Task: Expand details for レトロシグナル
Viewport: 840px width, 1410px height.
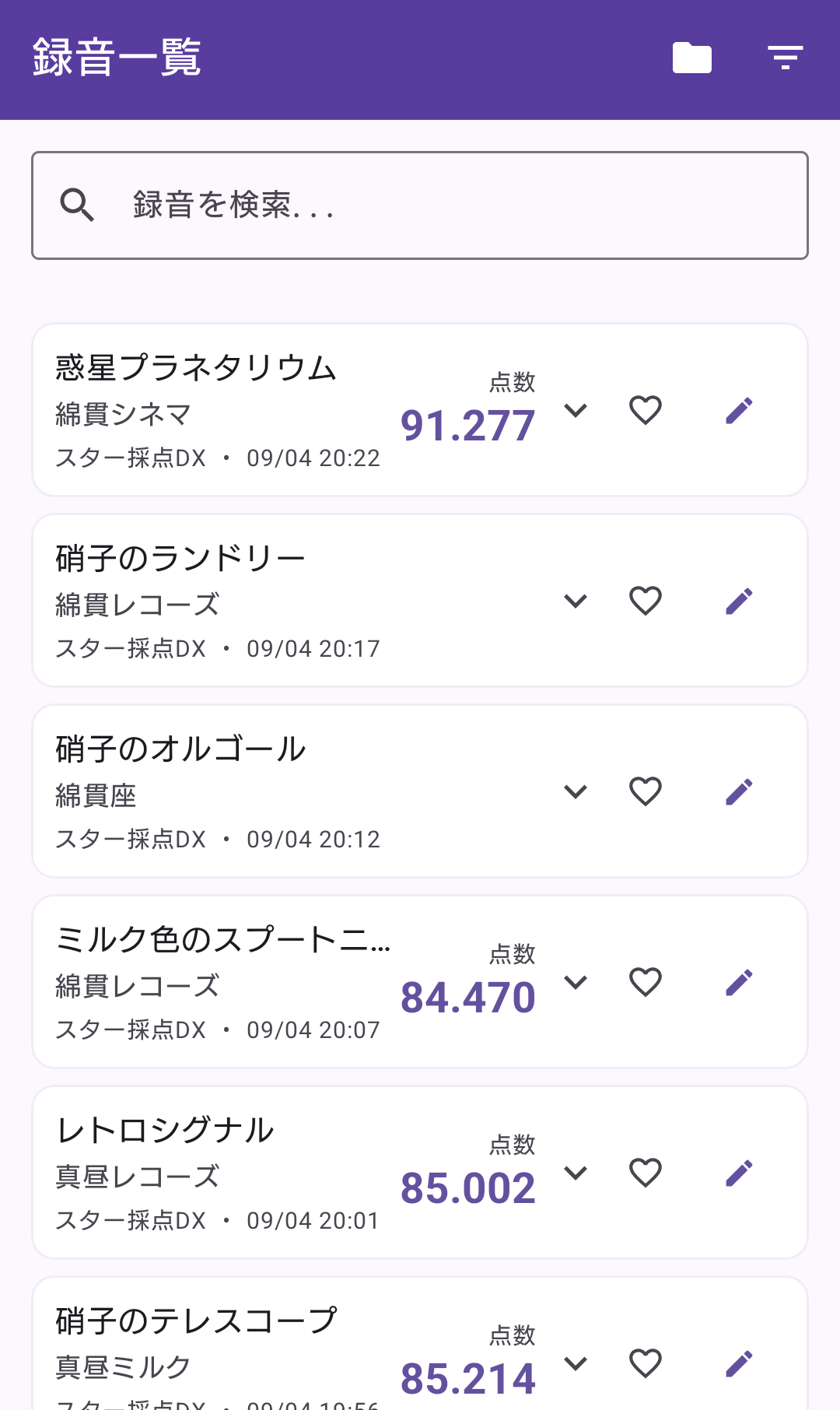Action: point(576,1173)
